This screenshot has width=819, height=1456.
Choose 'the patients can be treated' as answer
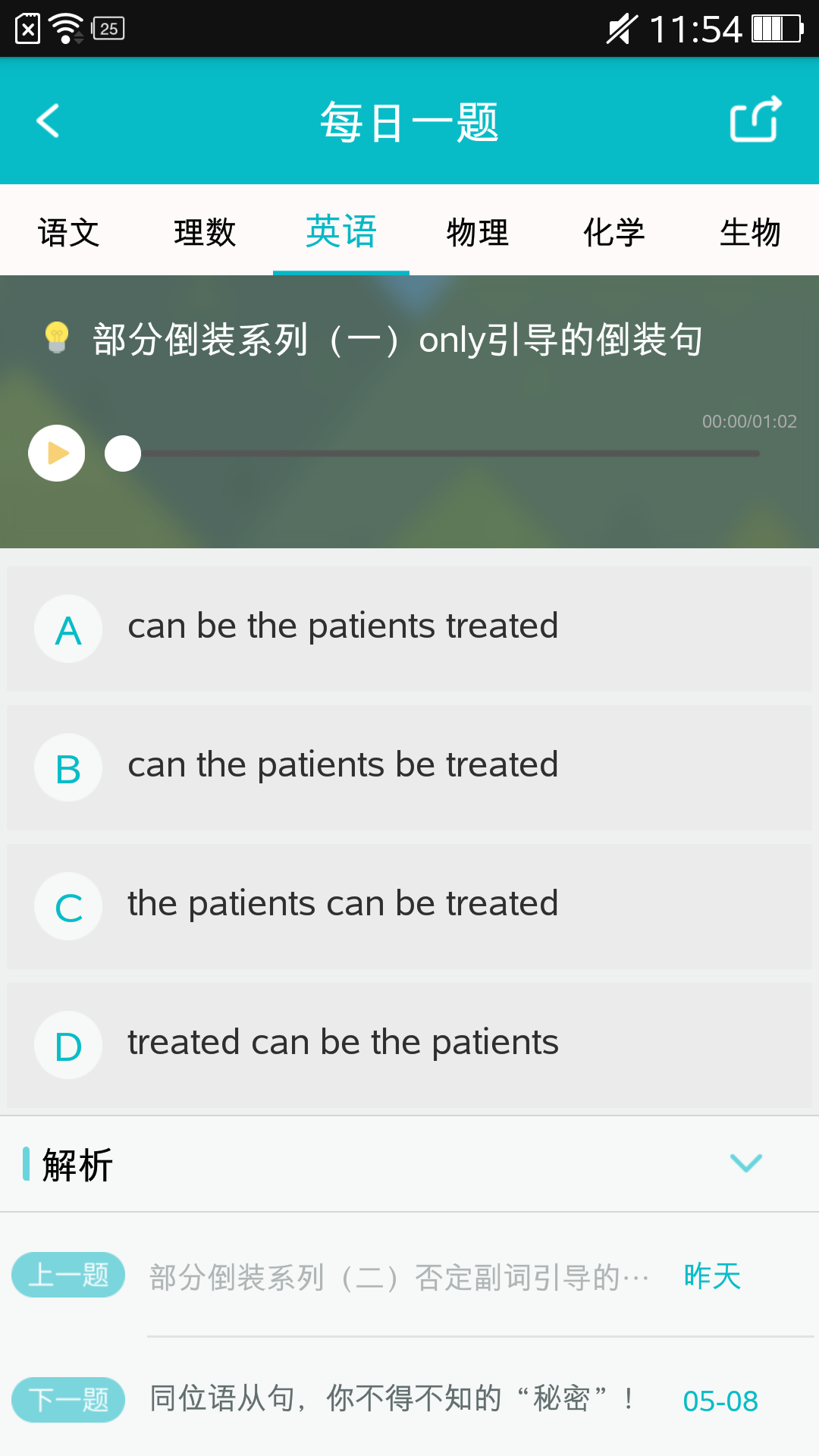point(343,903)
